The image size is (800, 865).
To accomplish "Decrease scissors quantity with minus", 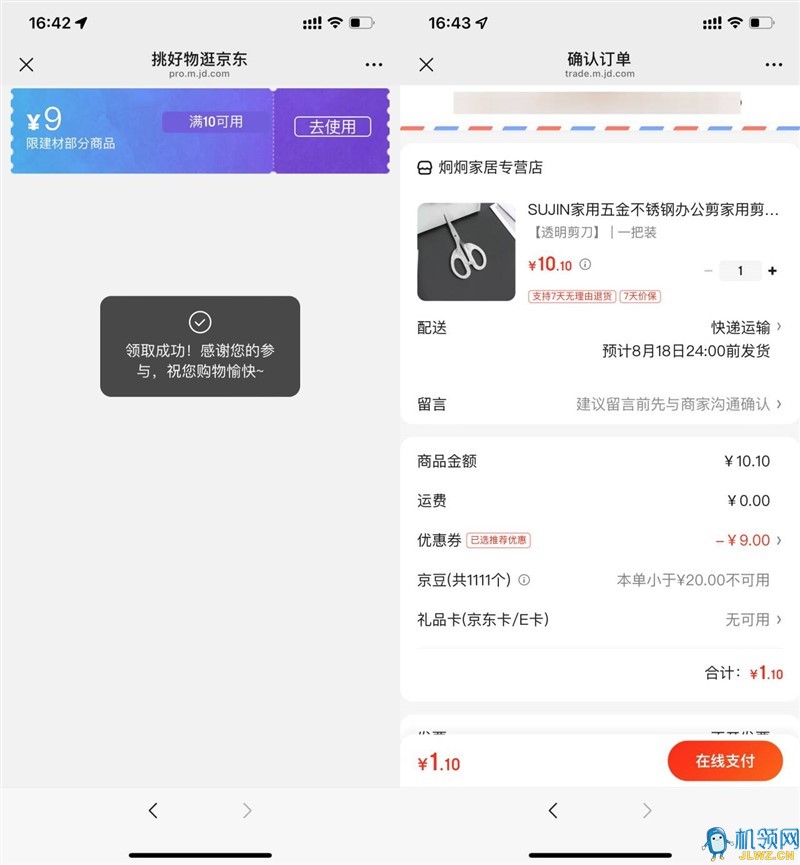I will coord(708,271).
